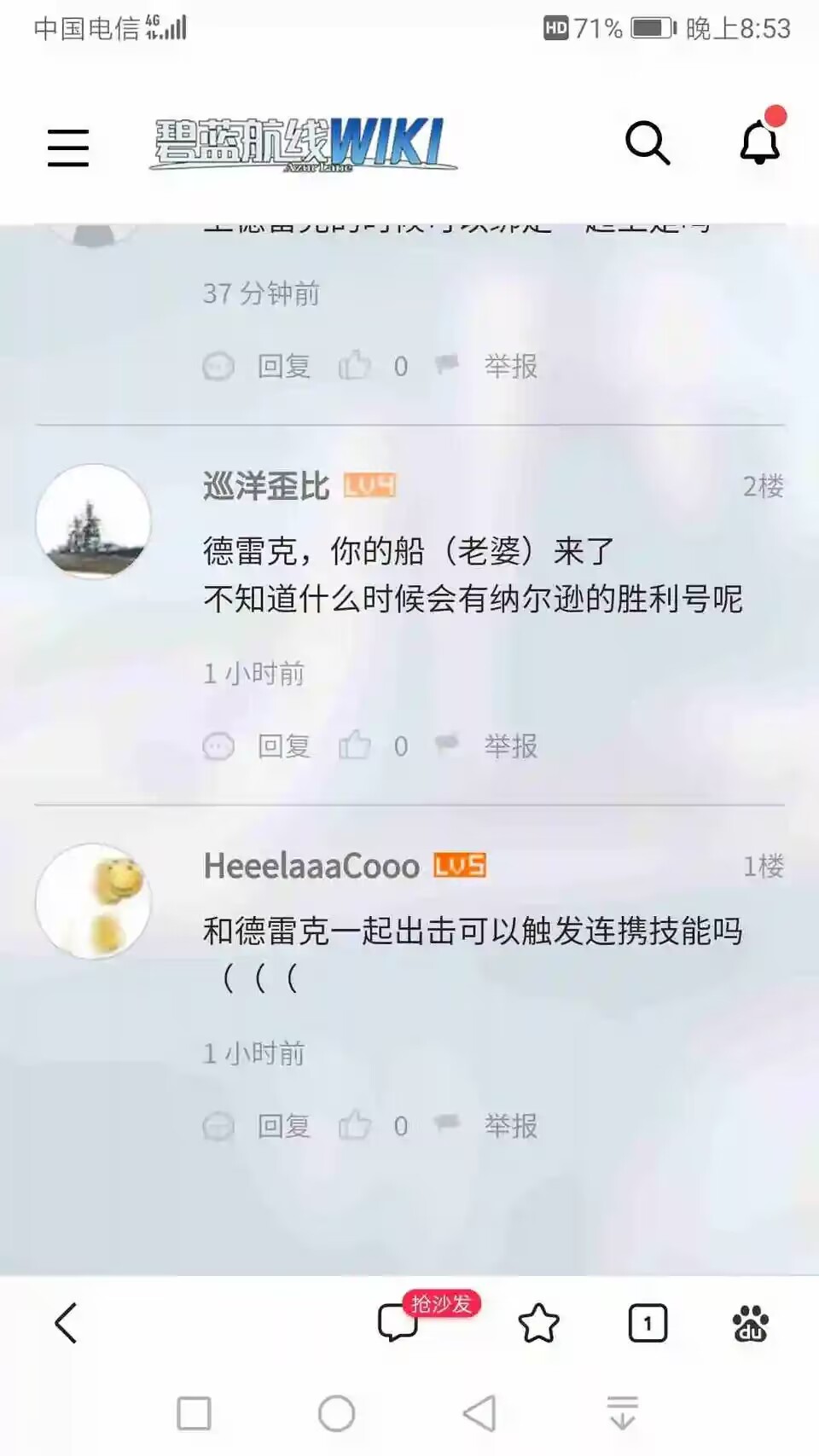The width and height of the screenshot is (819, 1456).
Task: View 巡洋歪比's profile avatar
Action: [x=93, y=521]
